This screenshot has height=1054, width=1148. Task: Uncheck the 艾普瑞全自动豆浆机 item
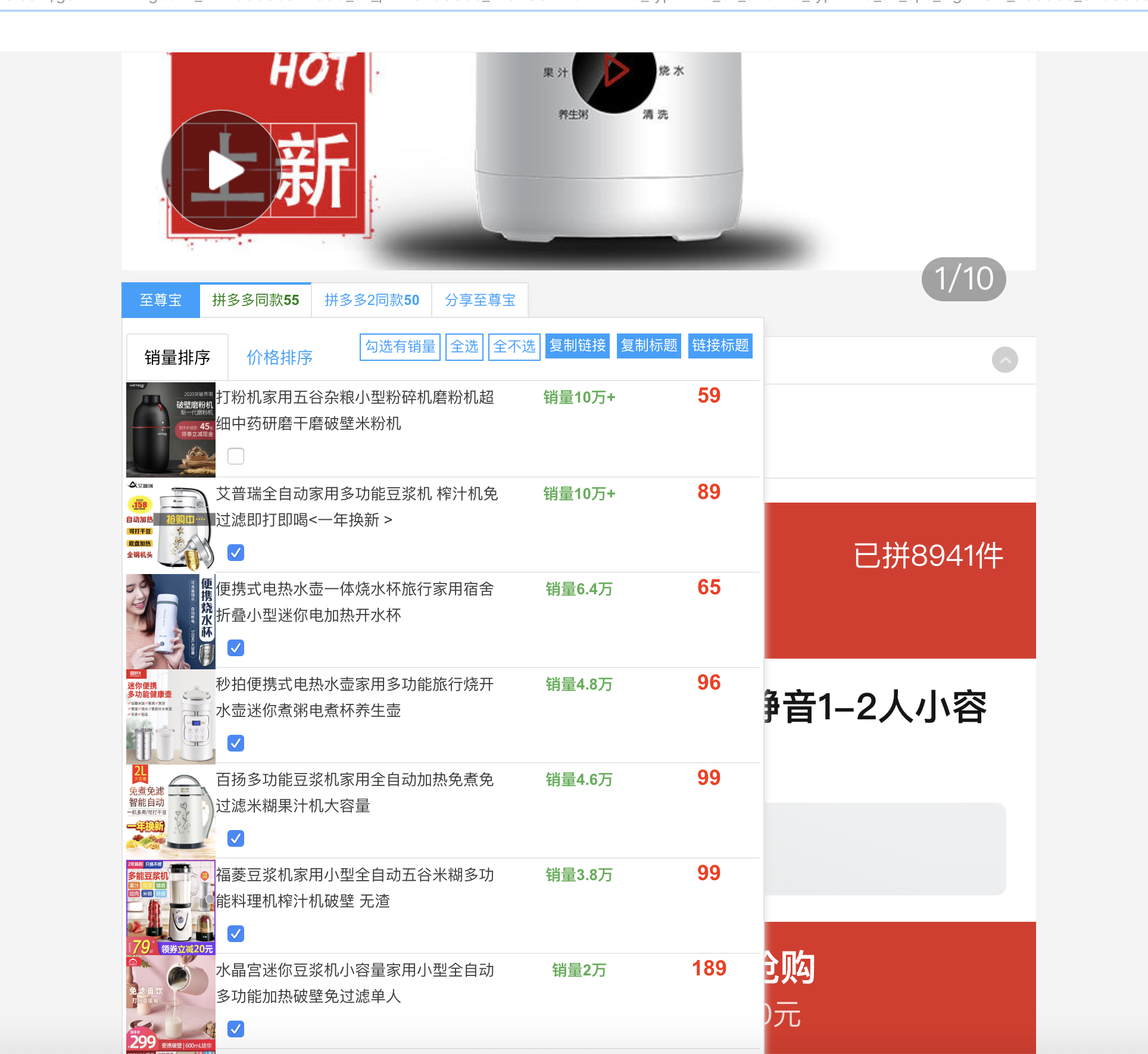(236, 553)
